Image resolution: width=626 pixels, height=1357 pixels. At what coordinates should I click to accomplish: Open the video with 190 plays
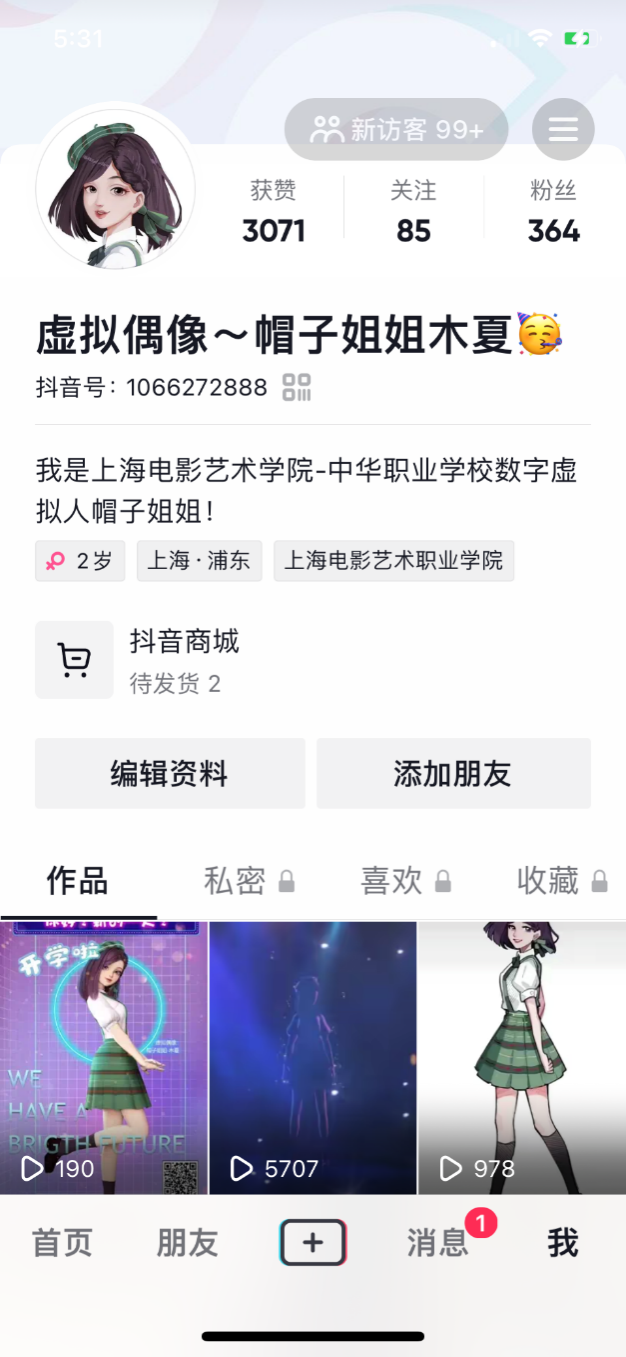tap(104, 1057)
